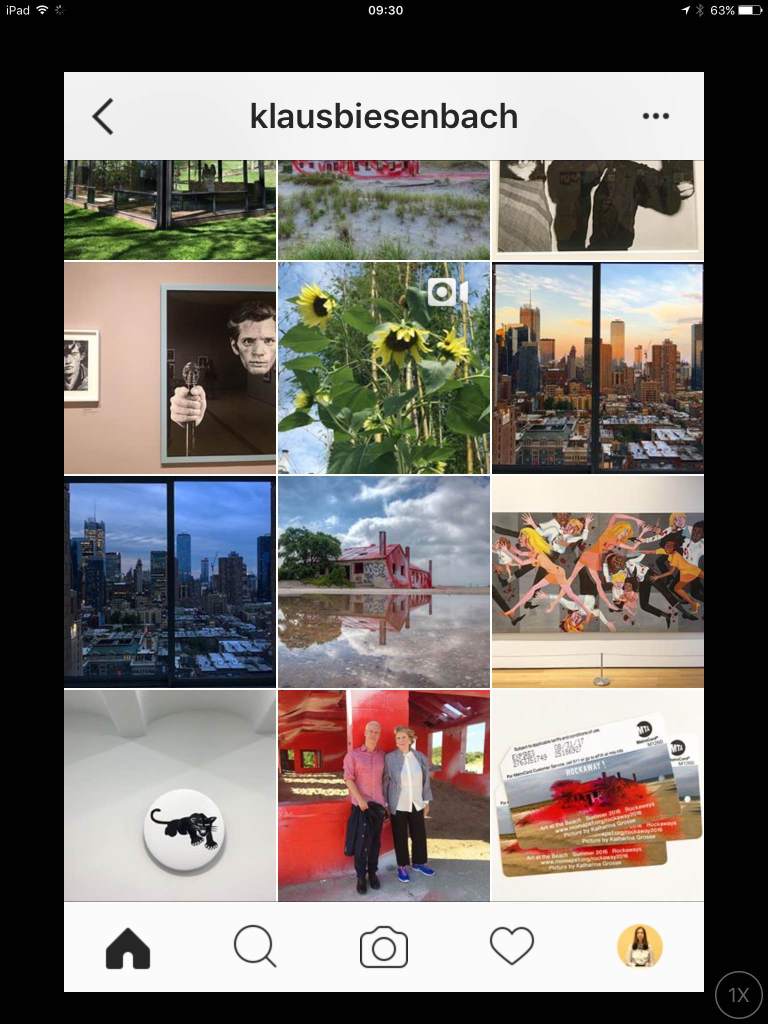Open the three-dot options menu
768x1024 pixels.
coord(656,116)
